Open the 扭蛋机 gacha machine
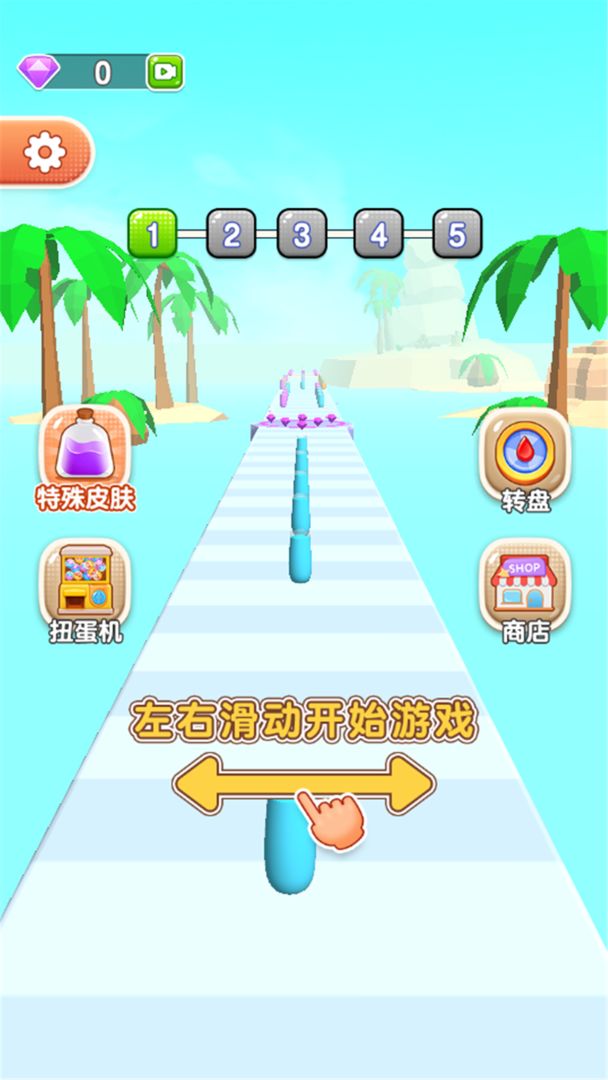The height and width of the screenshot is (1080, 608). [85, 592]
